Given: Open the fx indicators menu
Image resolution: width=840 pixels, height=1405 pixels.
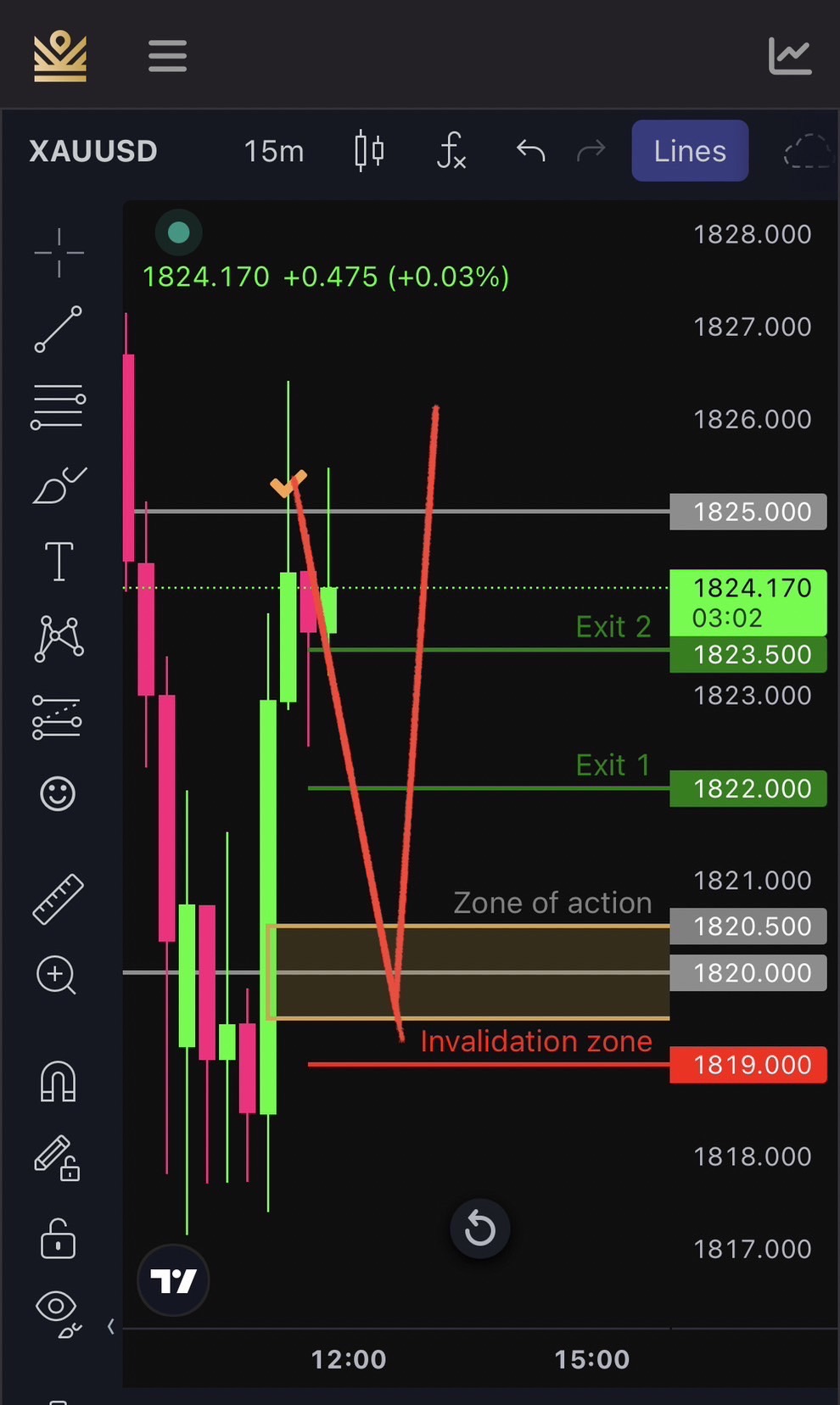Looking at the screenshot, I should [x=451, y=151].
